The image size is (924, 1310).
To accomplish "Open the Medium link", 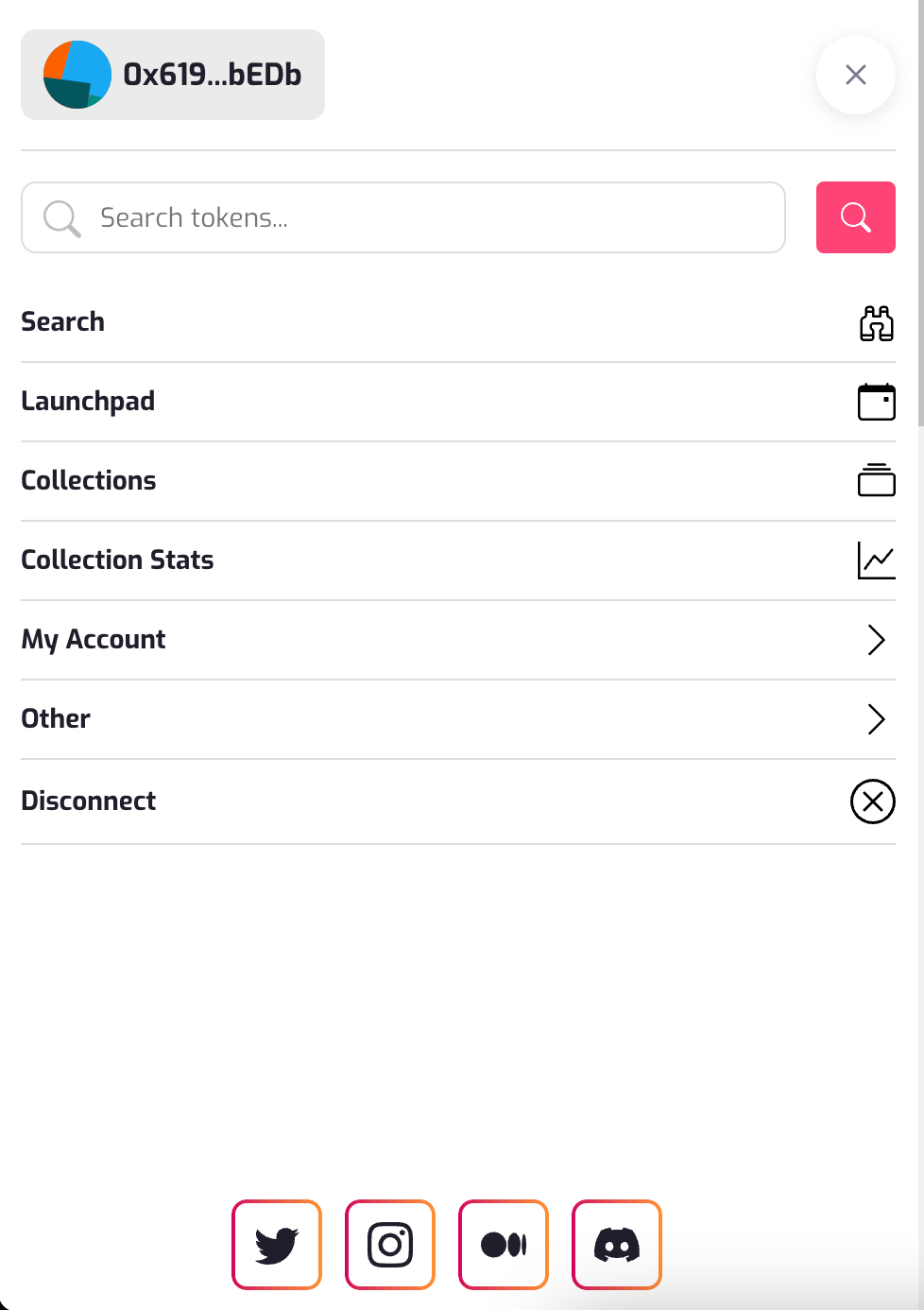I will (x=504, y=1245).
